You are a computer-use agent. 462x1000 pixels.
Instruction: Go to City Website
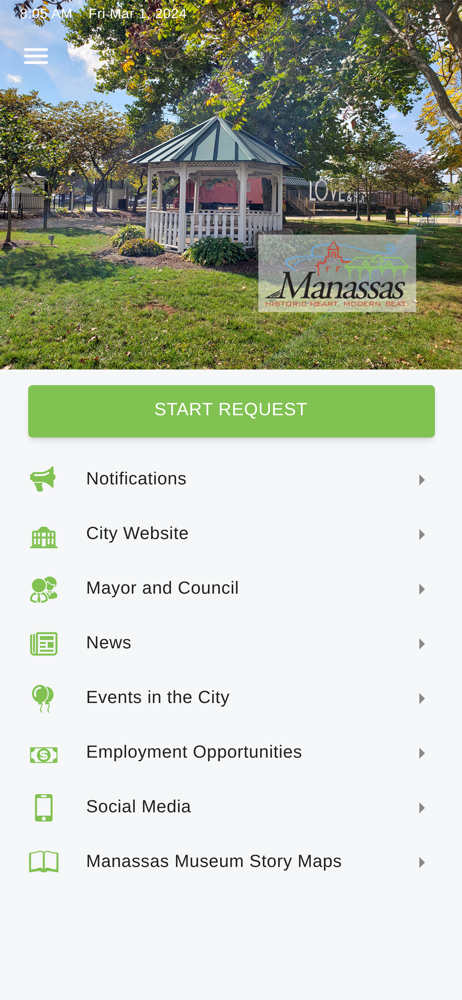[231, 534]
